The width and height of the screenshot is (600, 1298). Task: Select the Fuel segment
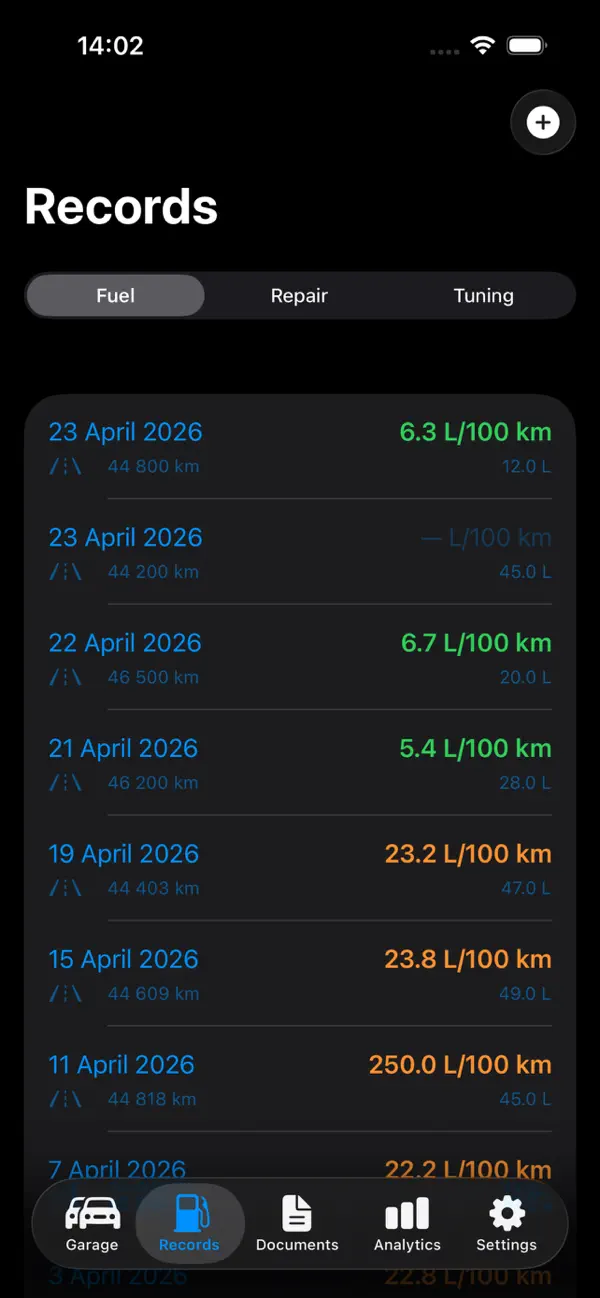(116, 296)
